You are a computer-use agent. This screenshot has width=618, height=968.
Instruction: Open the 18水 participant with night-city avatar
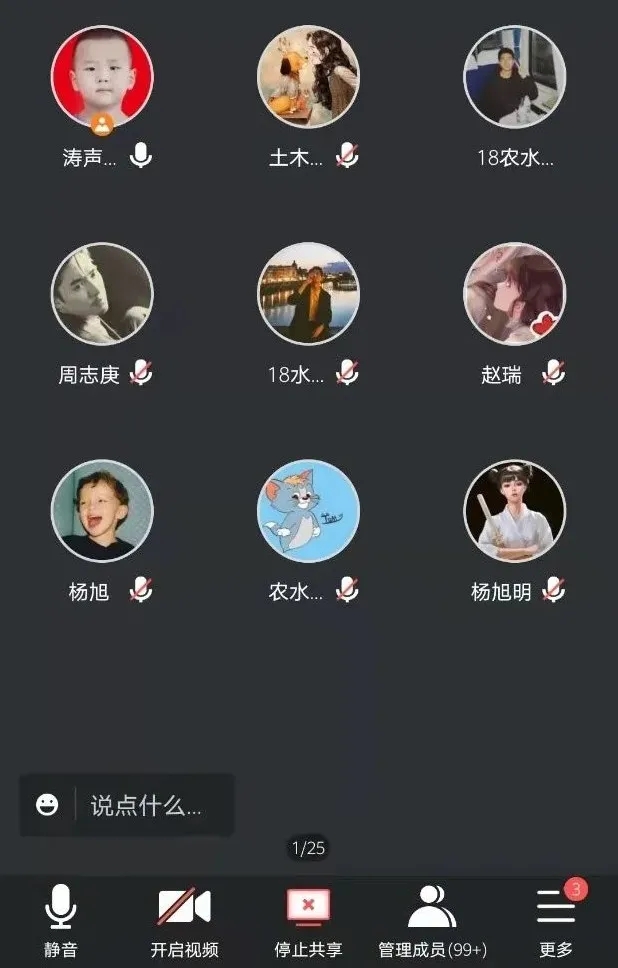[x=308, y=294]
